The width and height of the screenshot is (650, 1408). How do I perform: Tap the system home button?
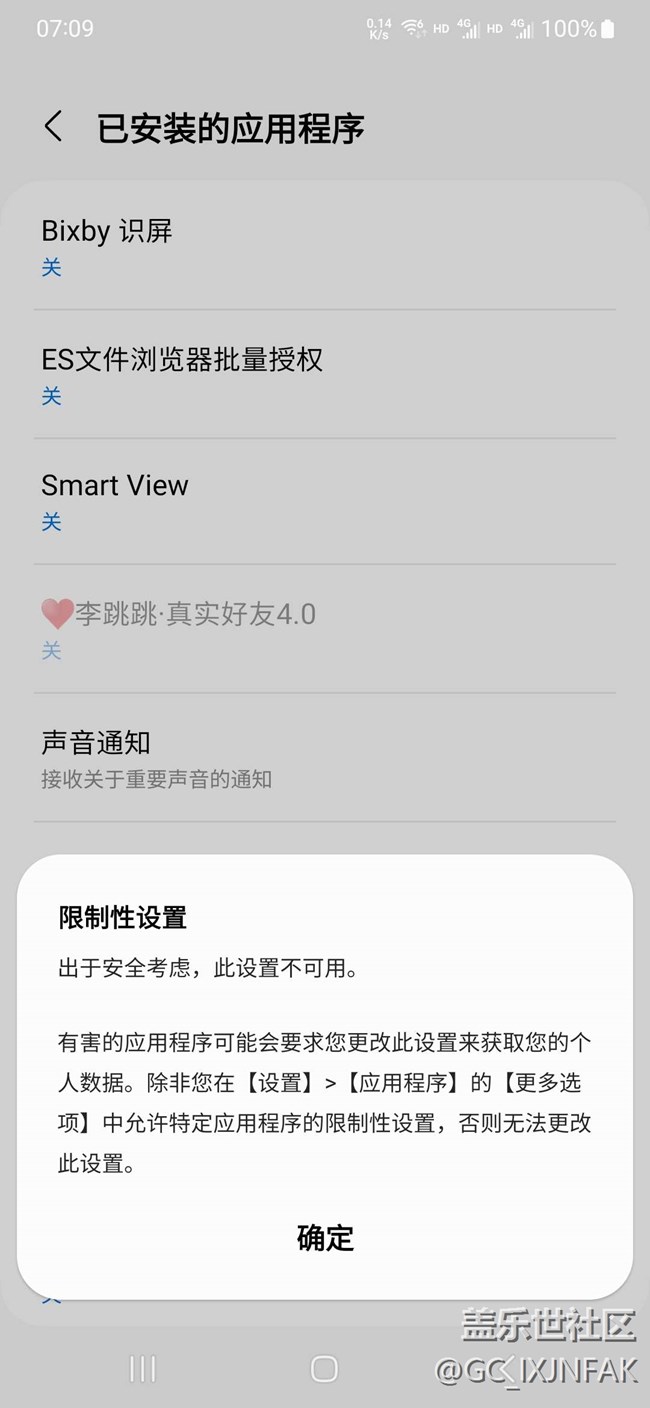tap(324, 1369)
